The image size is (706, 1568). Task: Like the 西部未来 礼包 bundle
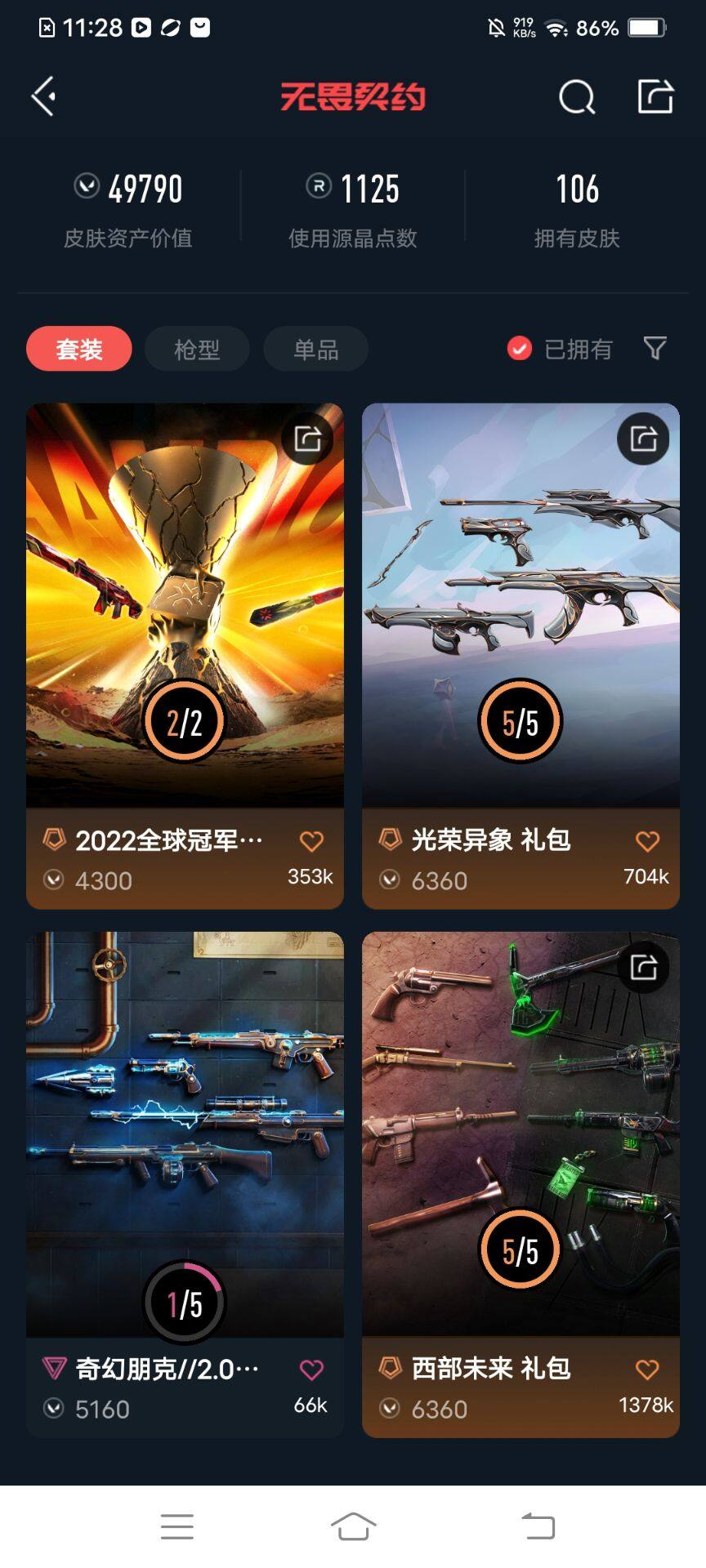pos(647,1369)
